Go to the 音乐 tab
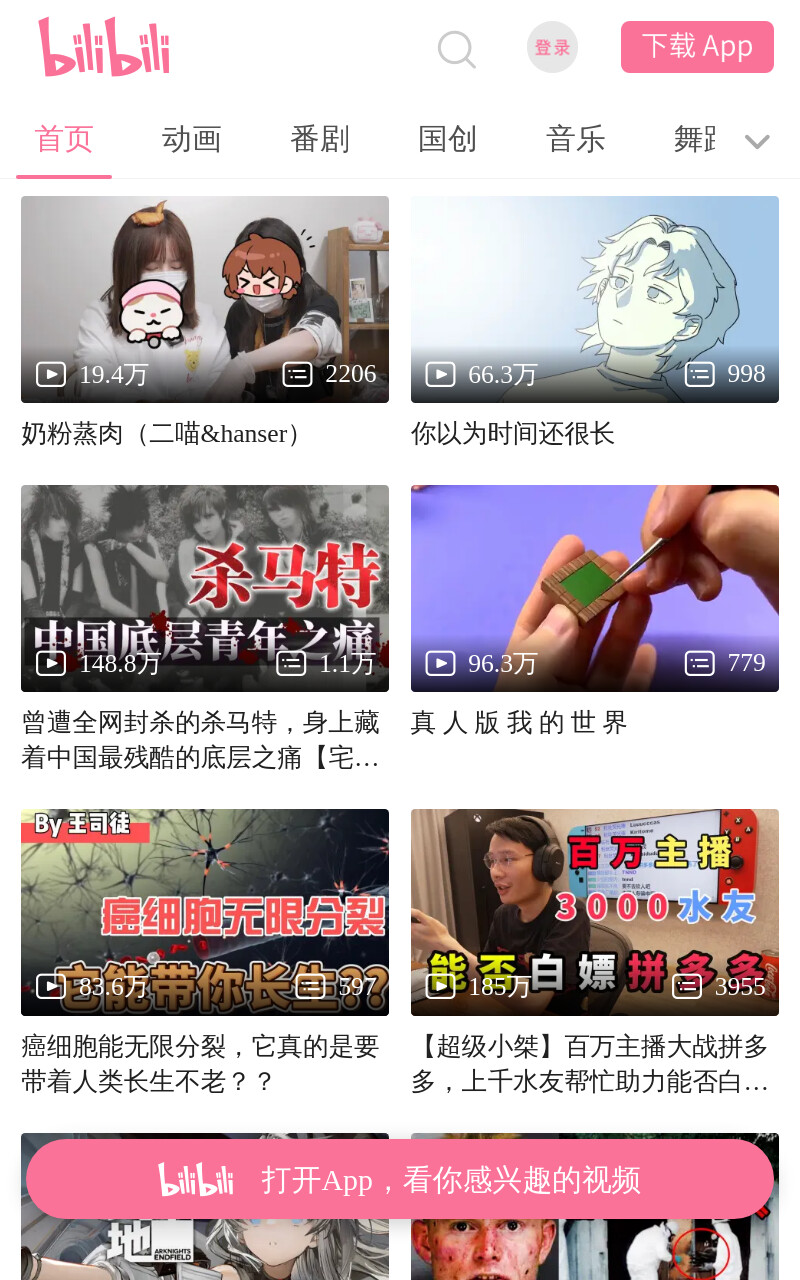This screenshot has width=800, height=1280. [x=576, y=139]
